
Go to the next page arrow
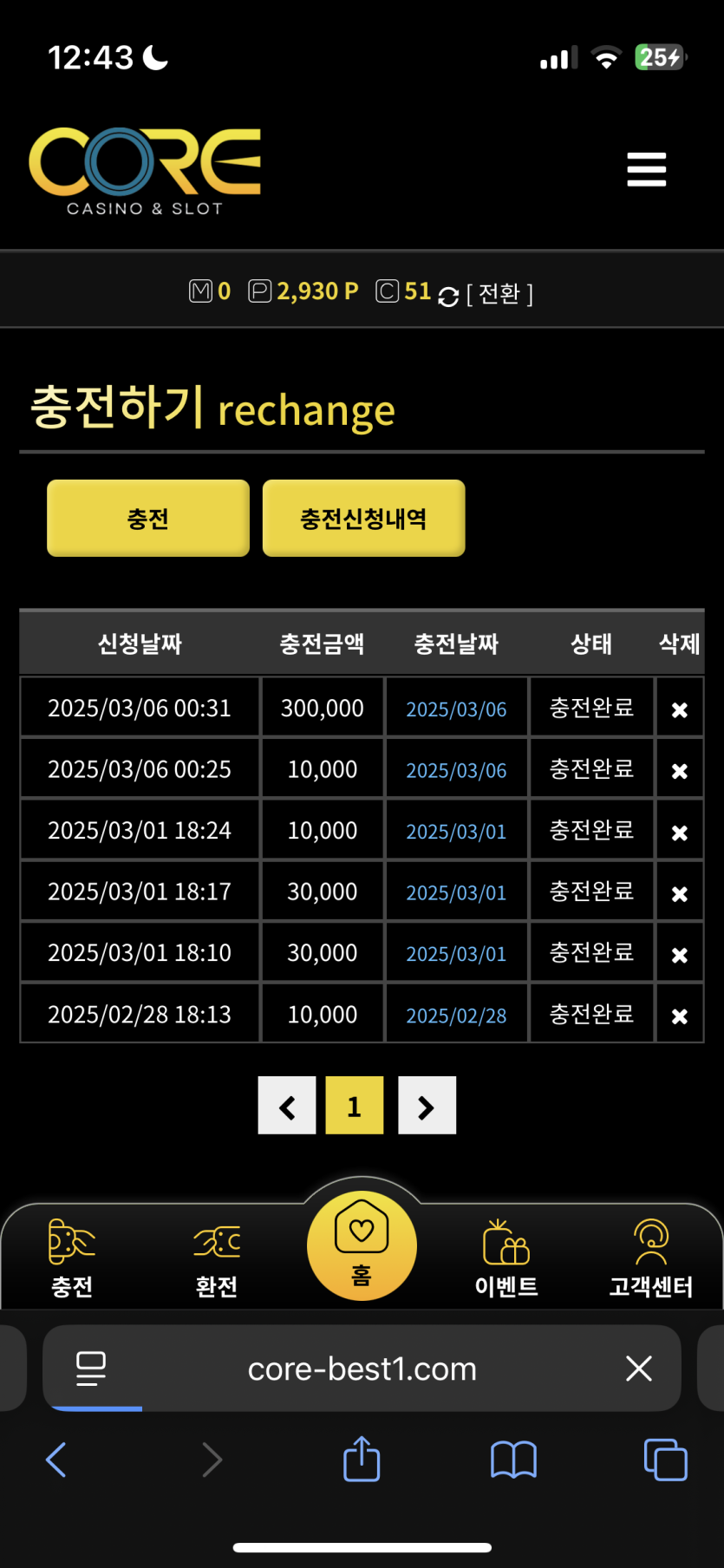coord(427,1106)
